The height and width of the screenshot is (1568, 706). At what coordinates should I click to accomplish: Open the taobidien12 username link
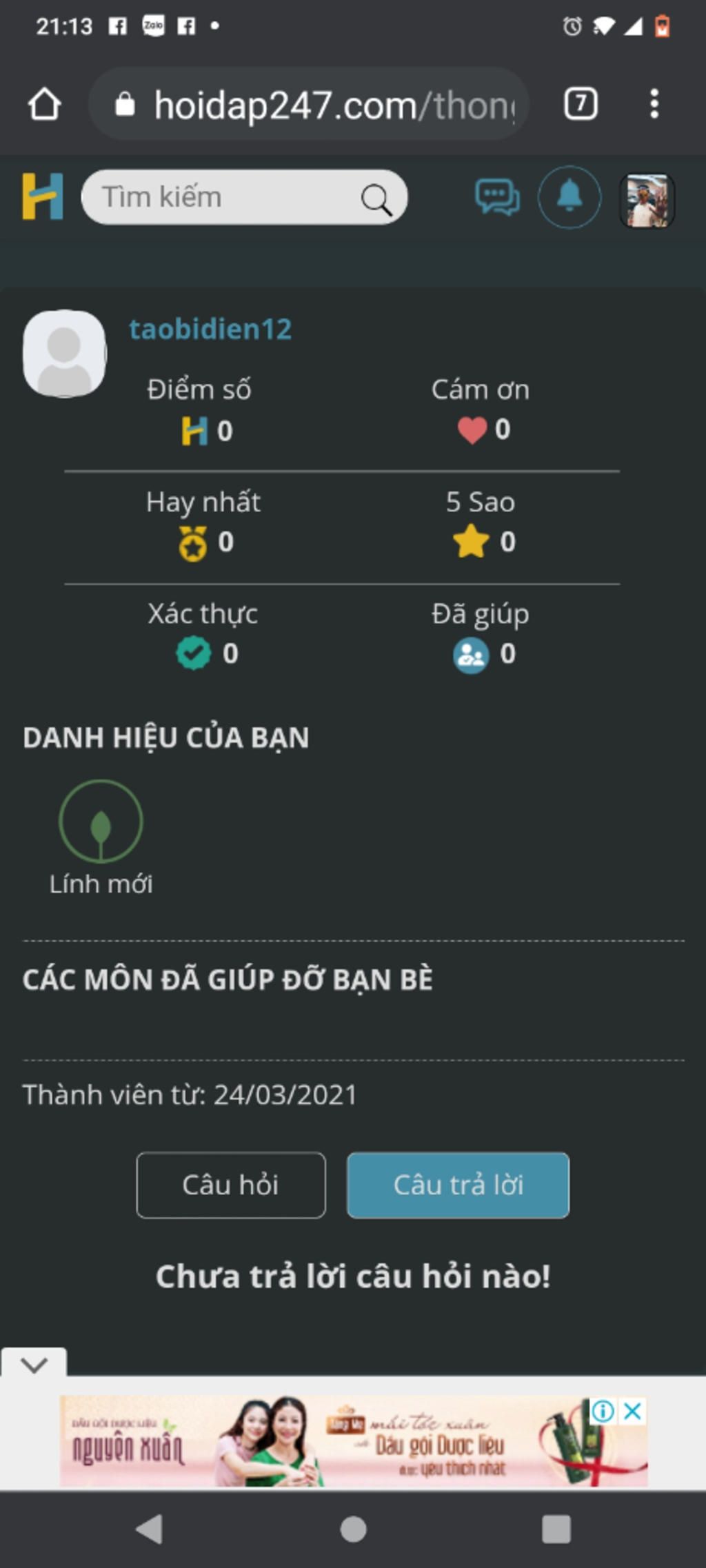[210, 329]
